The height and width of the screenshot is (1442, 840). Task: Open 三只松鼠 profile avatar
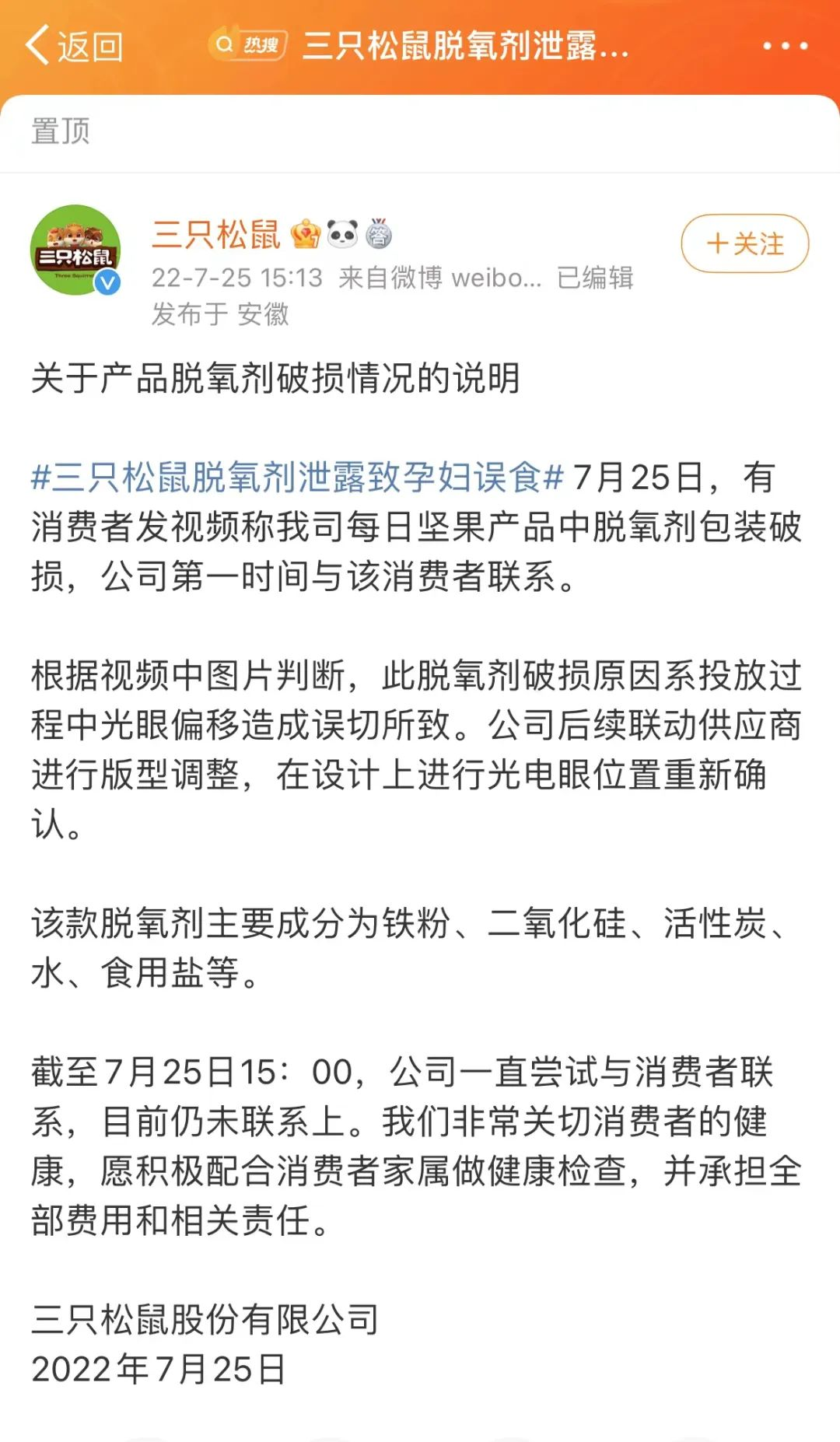(75, 250)
